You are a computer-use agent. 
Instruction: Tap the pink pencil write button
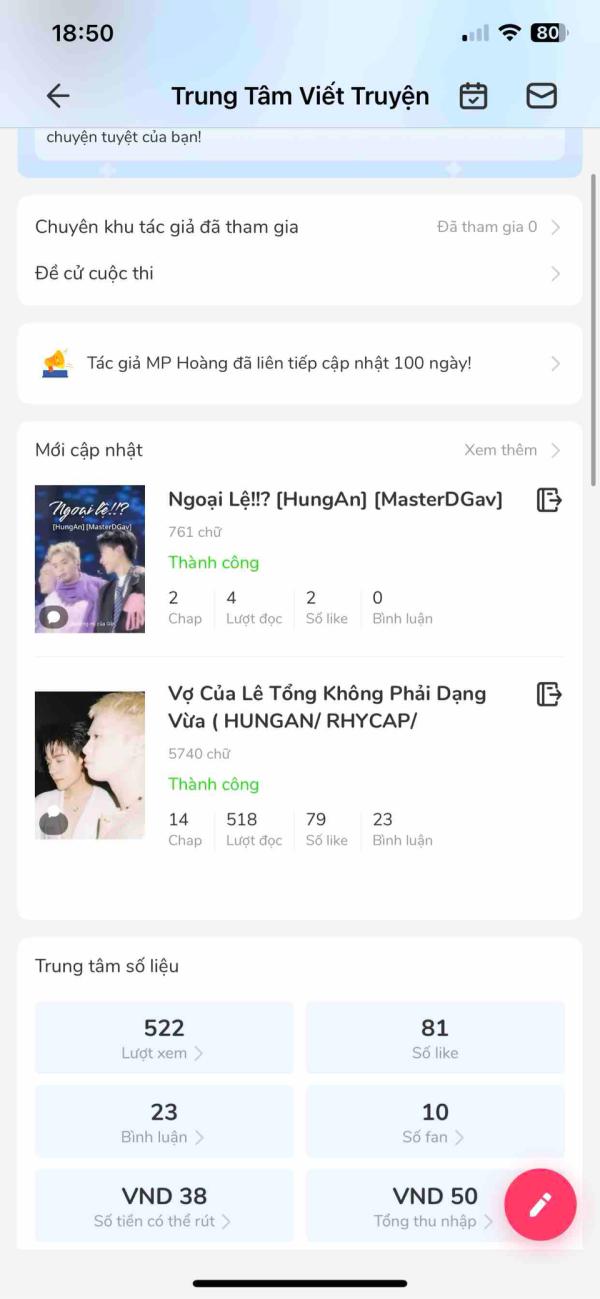click(540, 1205)
